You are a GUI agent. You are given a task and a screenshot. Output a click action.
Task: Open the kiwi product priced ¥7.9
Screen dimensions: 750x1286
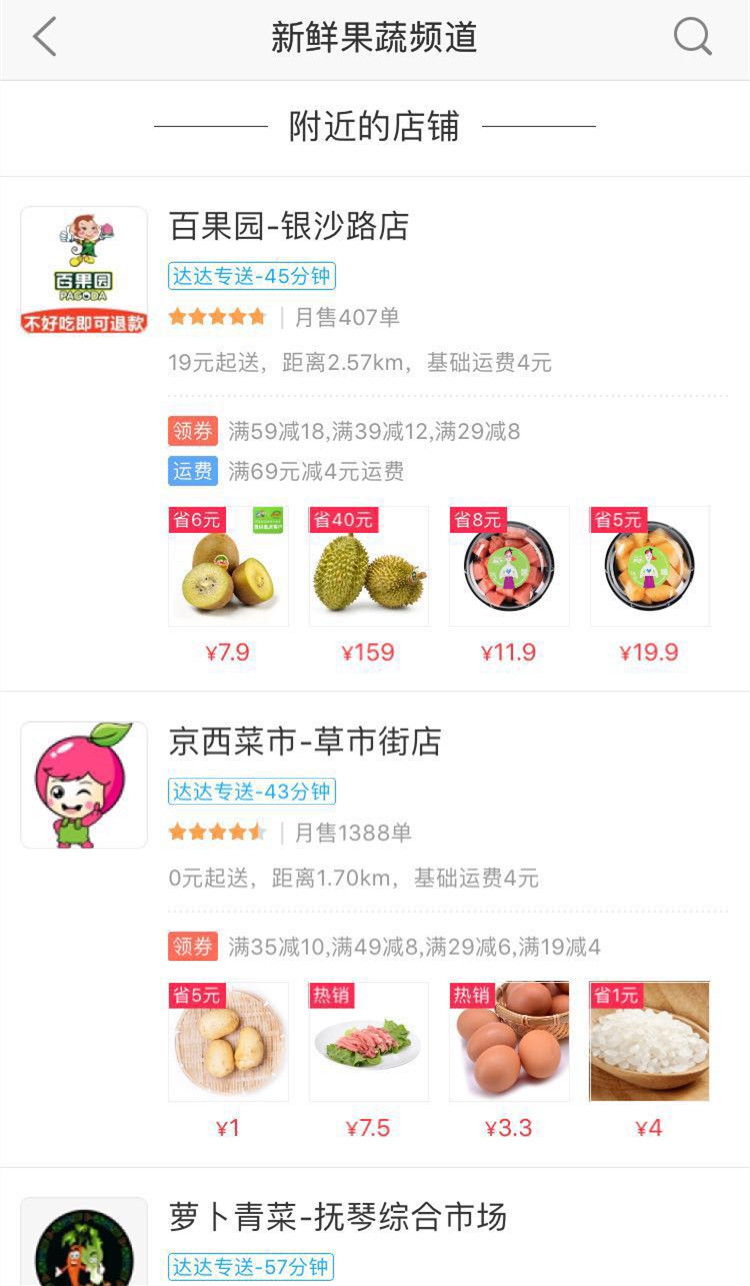click(x=228, y=567)
